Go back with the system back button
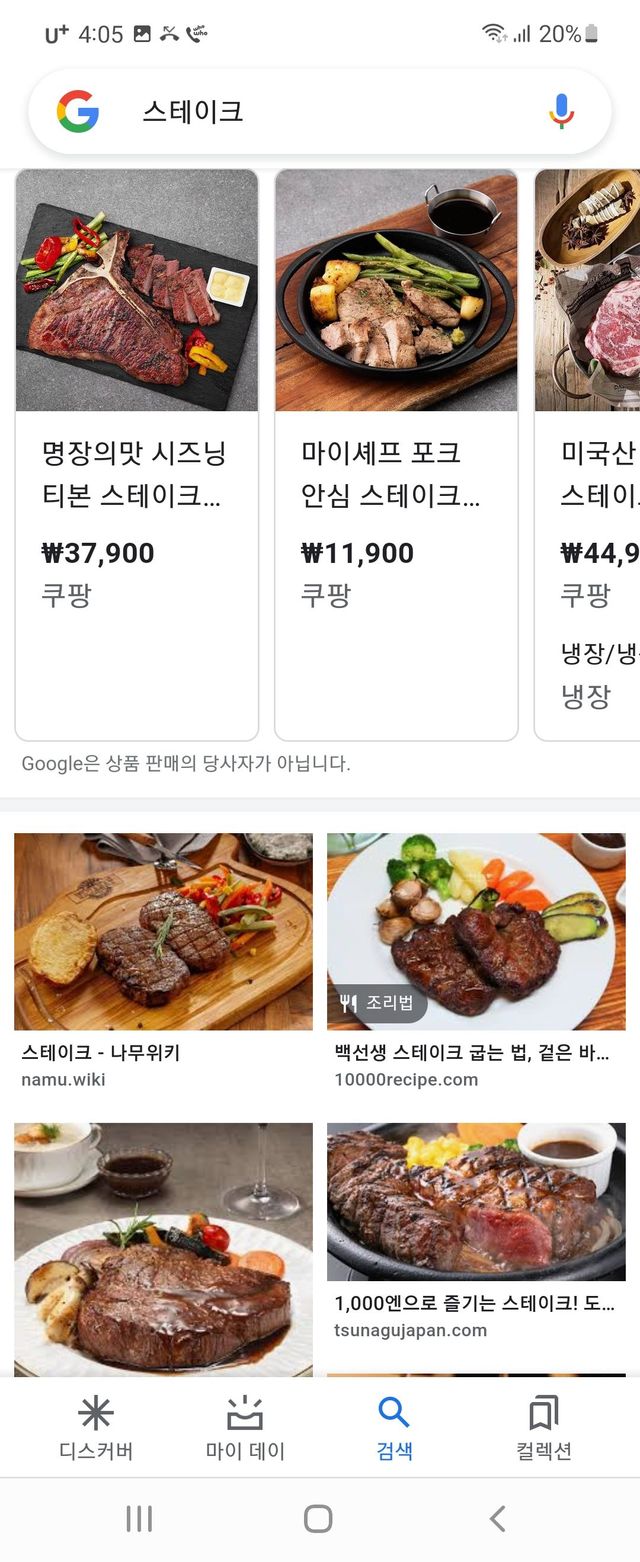This screenshot has width=640, height=1562. coord(497,1519)
